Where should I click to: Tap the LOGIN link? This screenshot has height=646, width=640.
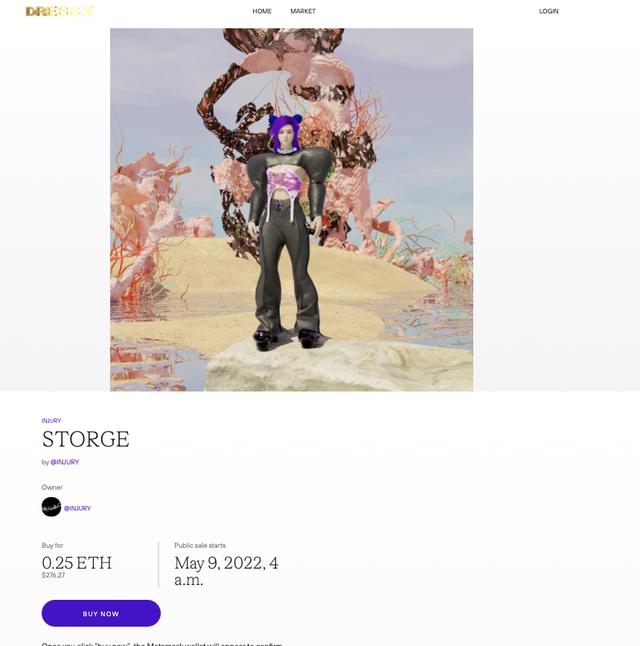point(549,11)
